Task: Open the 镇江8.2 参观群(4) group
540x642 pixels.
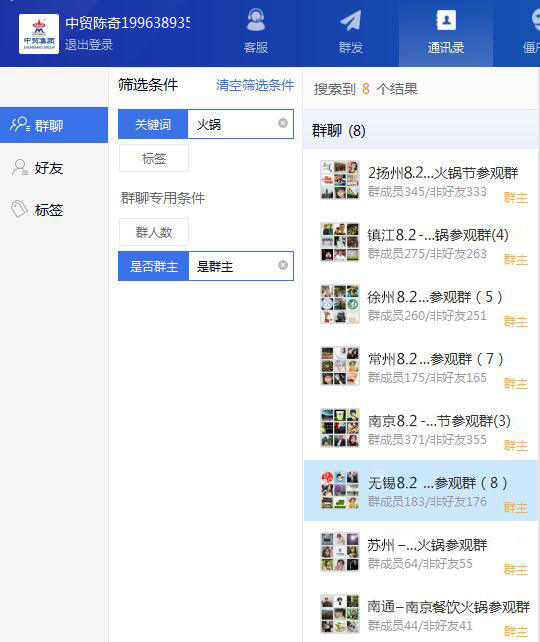Action: (421, 242)
